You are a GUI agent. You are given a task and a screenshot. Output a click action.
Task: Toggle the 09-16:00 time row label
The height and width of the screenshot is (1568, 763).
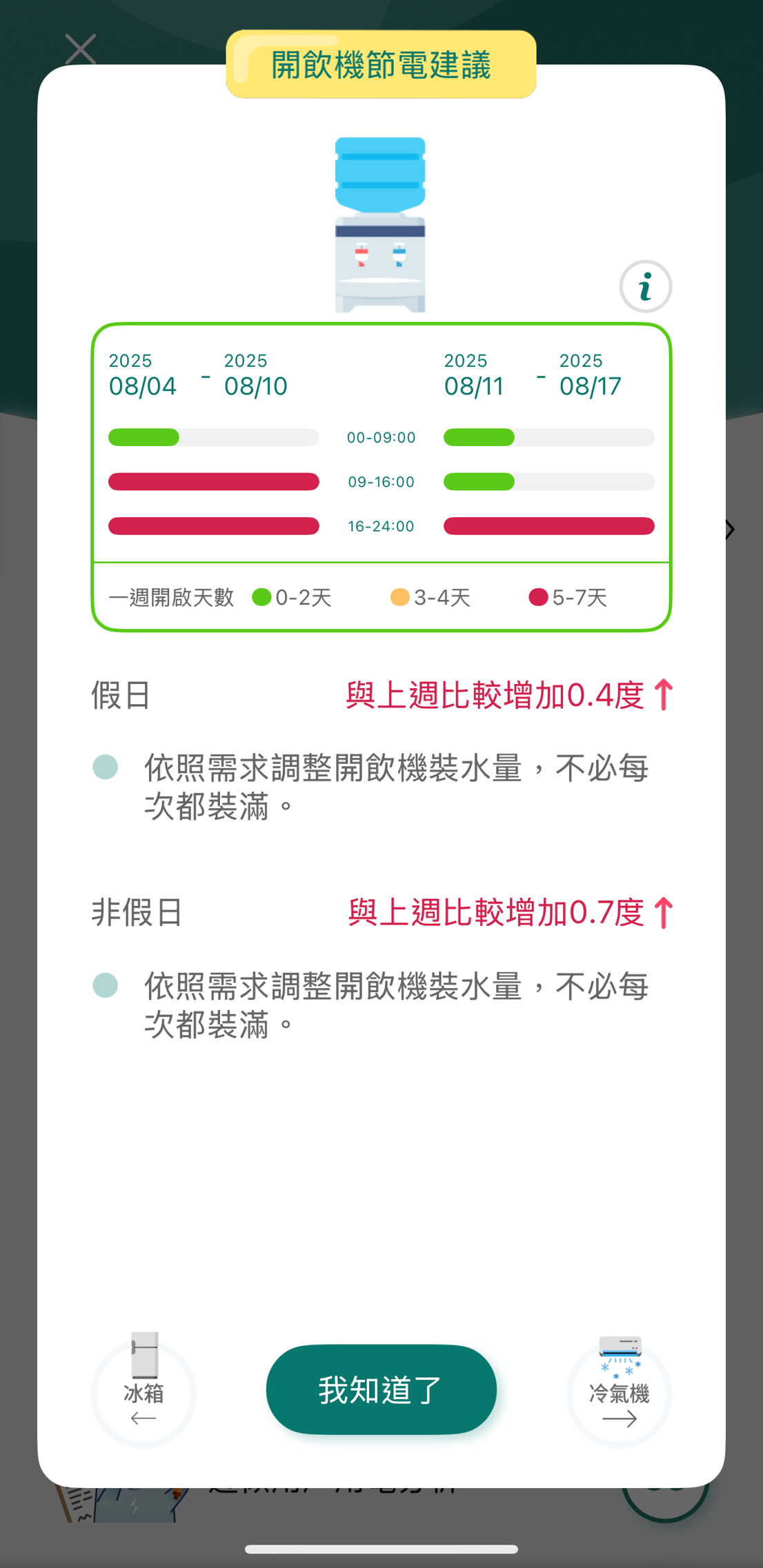[381, 482]
